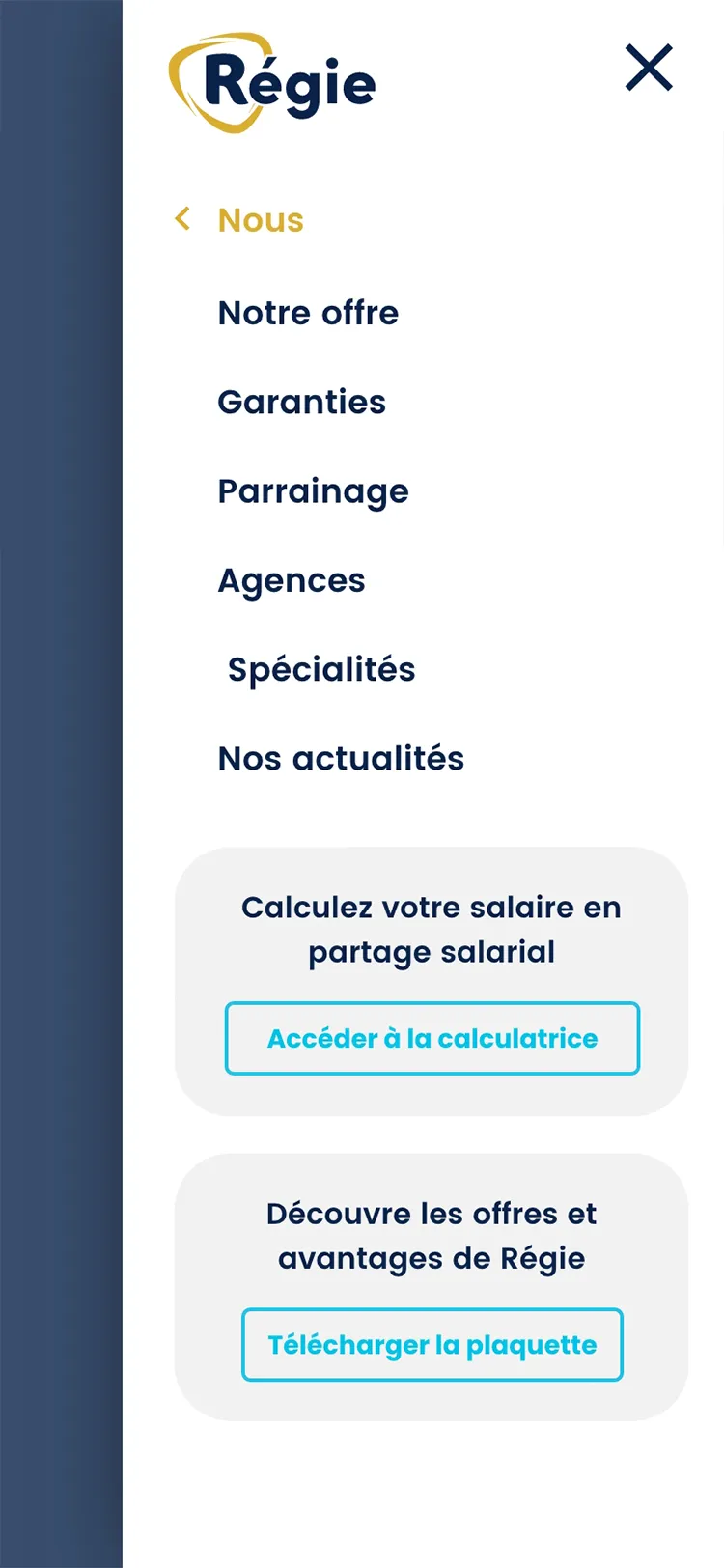Open Garanties menu item

(301, 402)
